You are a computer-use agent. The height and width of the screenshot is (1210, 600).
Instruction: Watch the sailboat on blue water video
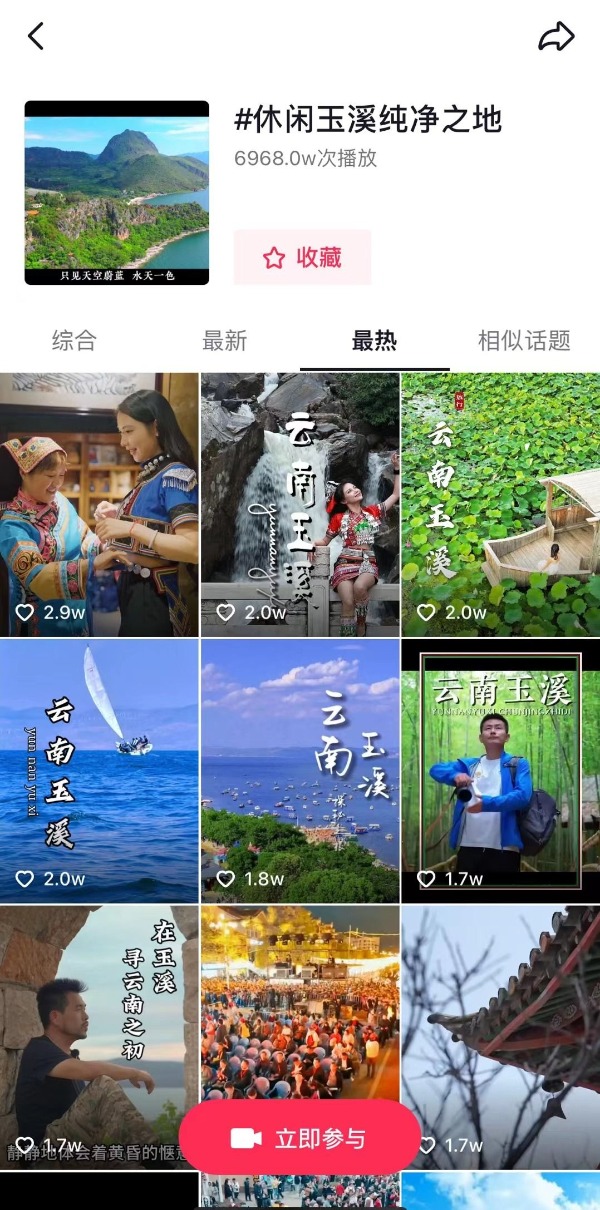99,770
